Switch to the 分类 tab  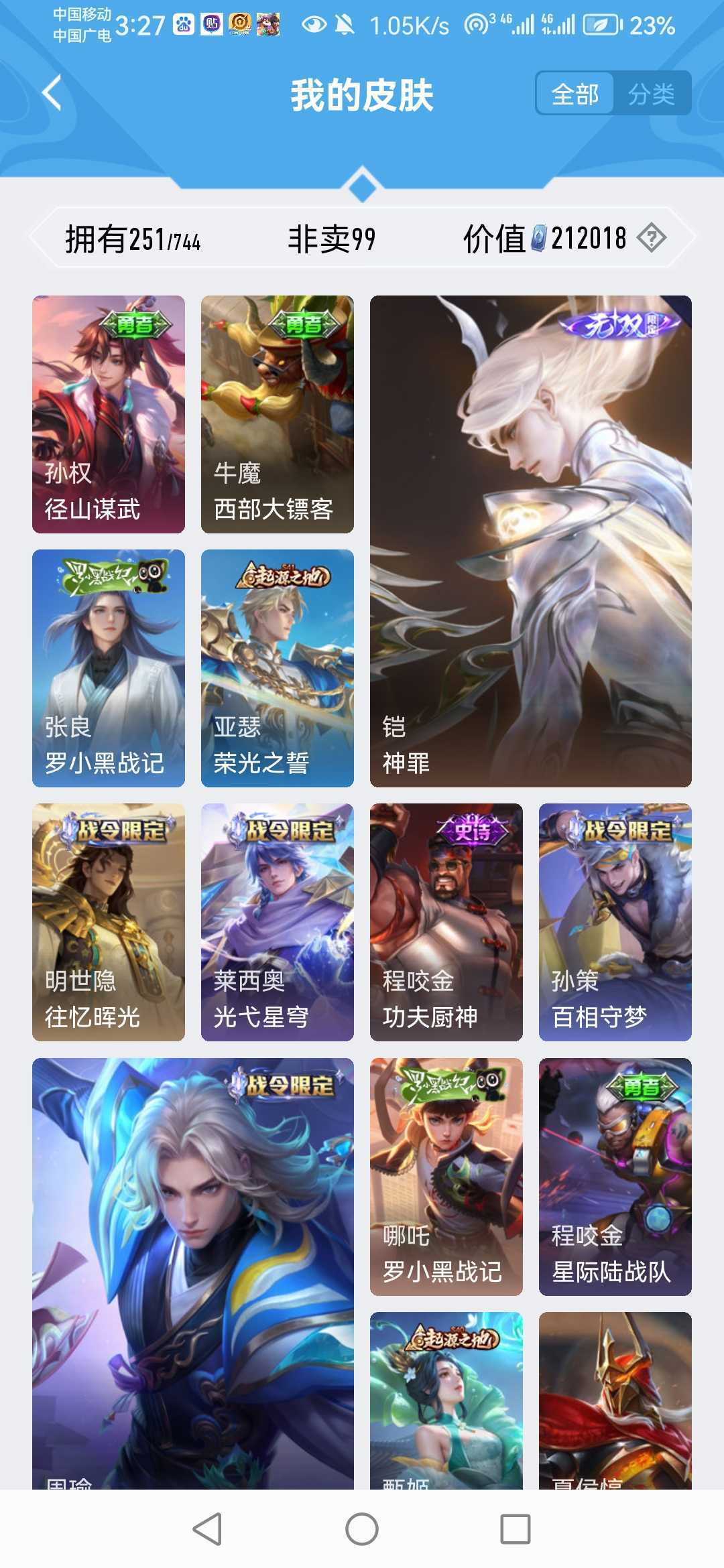(651, 94)
